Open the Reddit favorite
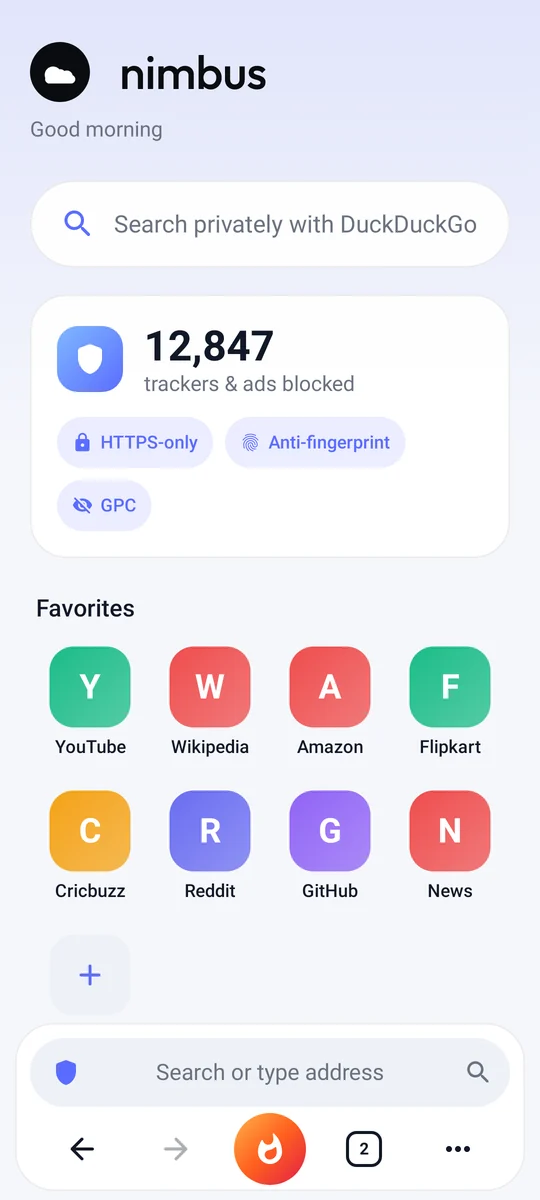The width and height of the screenshot is (540, 1200). [210, 845]
